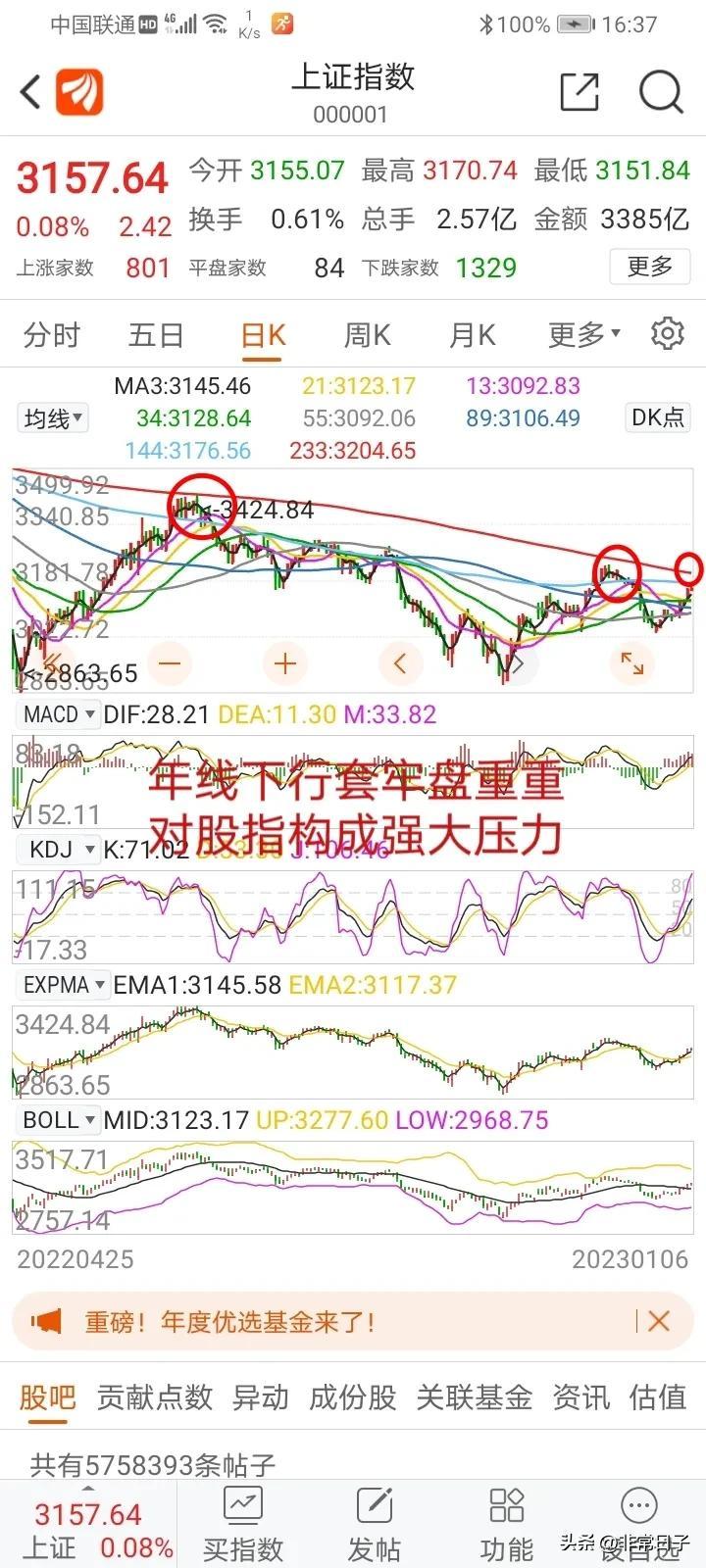
Task: Open chart settings with the gear icon
Action: pos(666,333)
